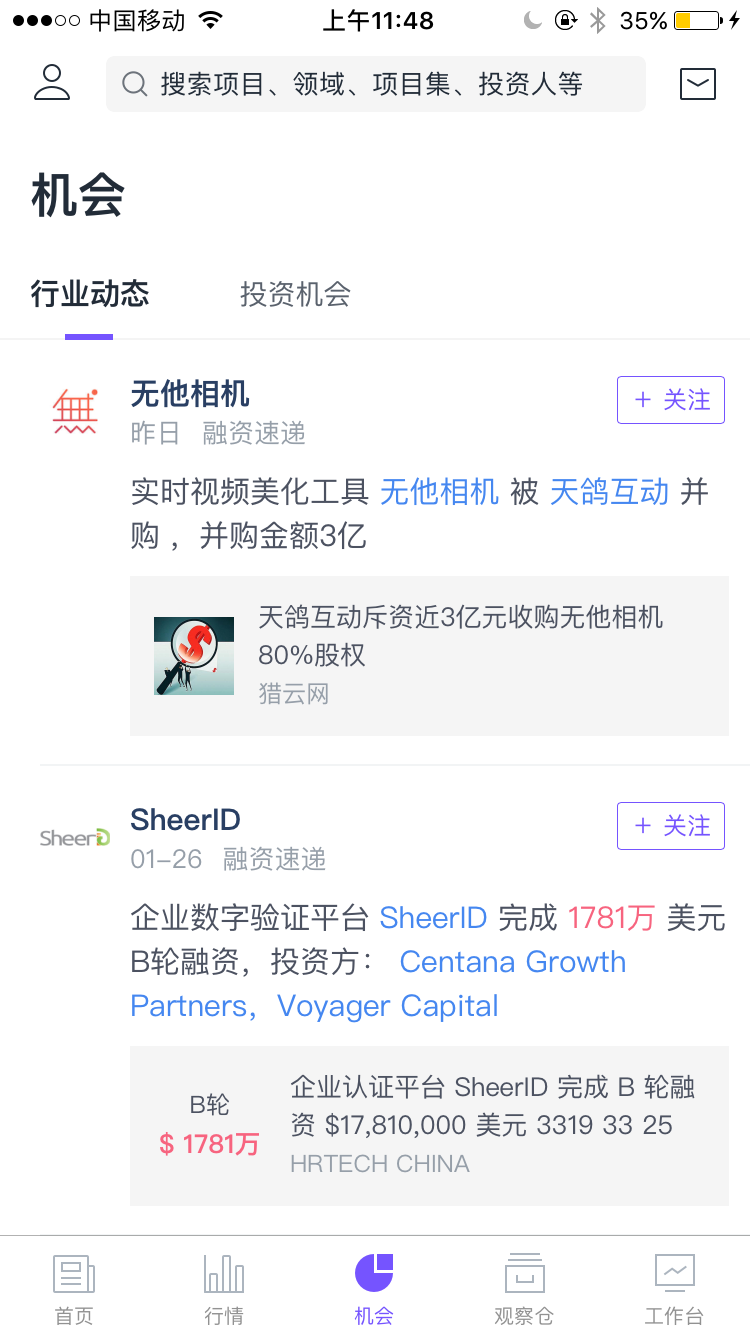Follow SheerID with the 关注 button
This screenshot has width=750, height=1334.
(x=670, y=827)
